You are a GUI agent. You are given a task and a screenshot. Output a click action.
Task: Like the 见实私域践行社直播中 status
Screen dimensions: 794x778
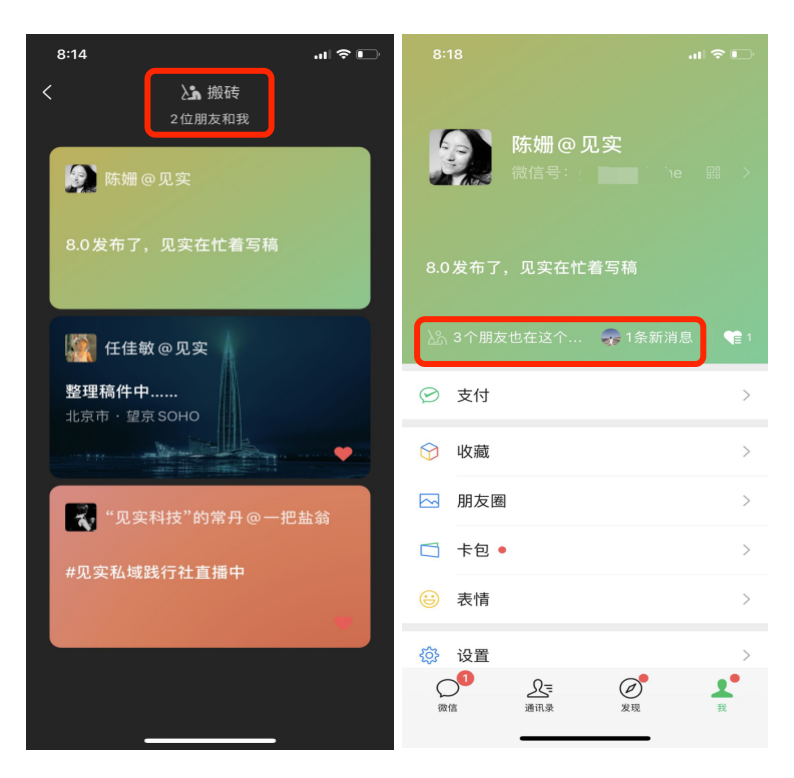coord(343,623)
